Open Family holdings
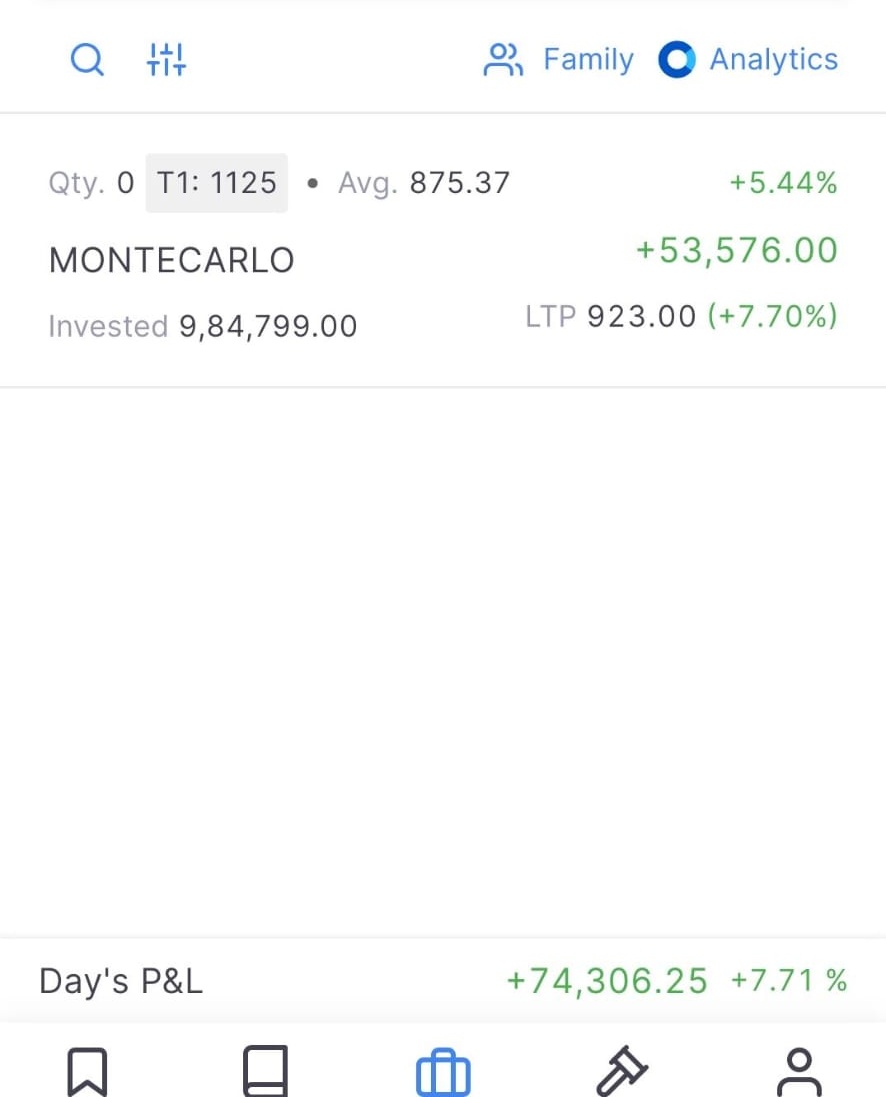The image size is (886, 1097). tap(558, 60)
